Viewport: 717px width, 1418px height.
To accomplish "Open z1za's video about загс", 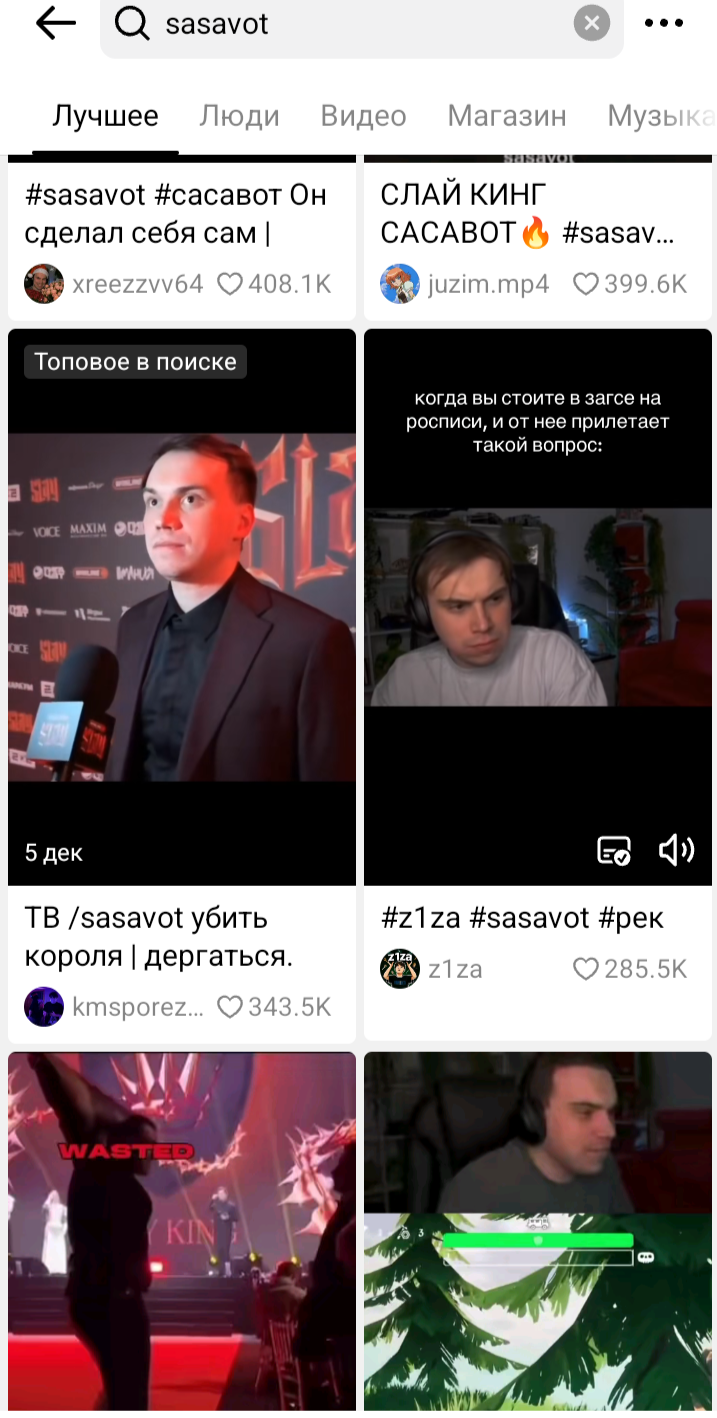I will (537, 606).
